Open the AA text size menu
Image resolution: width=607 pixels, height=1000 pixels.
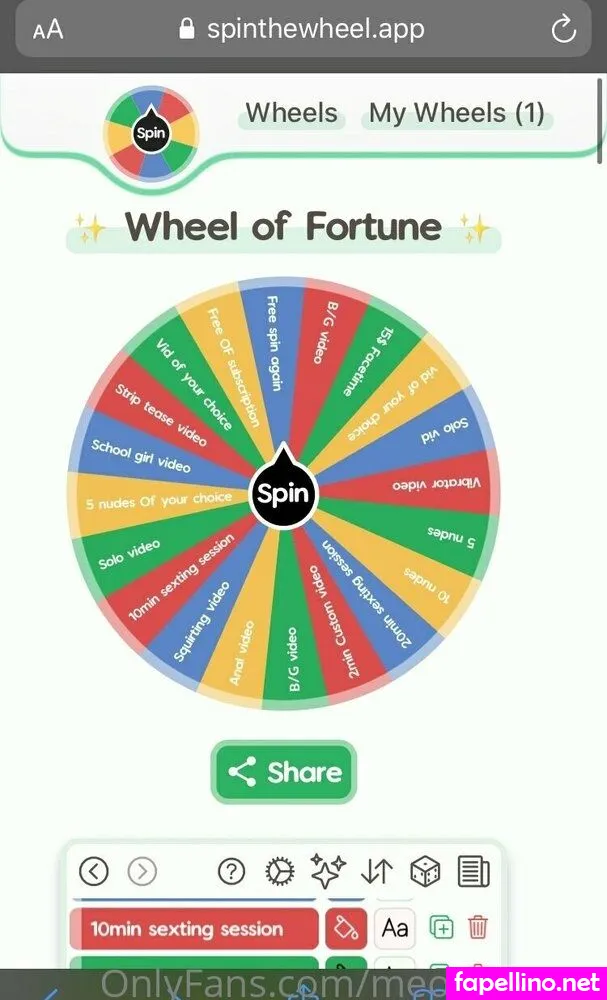(x=48, y=30)
